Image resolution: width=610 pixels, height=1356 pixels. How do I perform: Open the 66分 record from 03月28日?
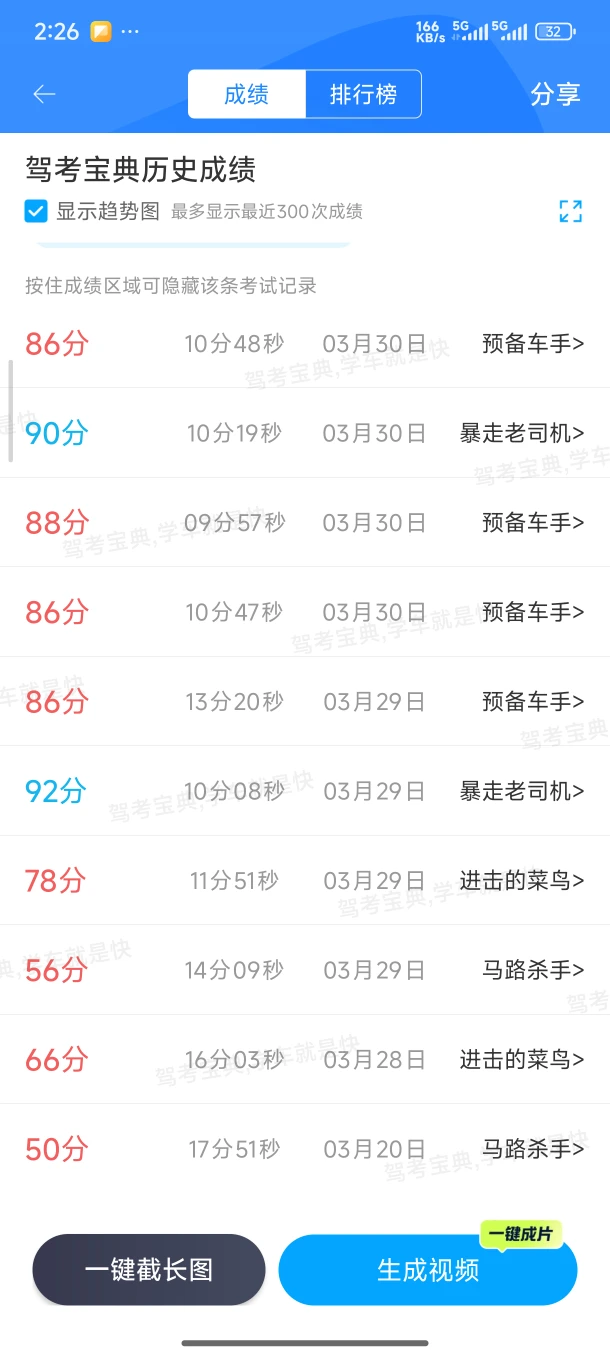[305, 1059]
